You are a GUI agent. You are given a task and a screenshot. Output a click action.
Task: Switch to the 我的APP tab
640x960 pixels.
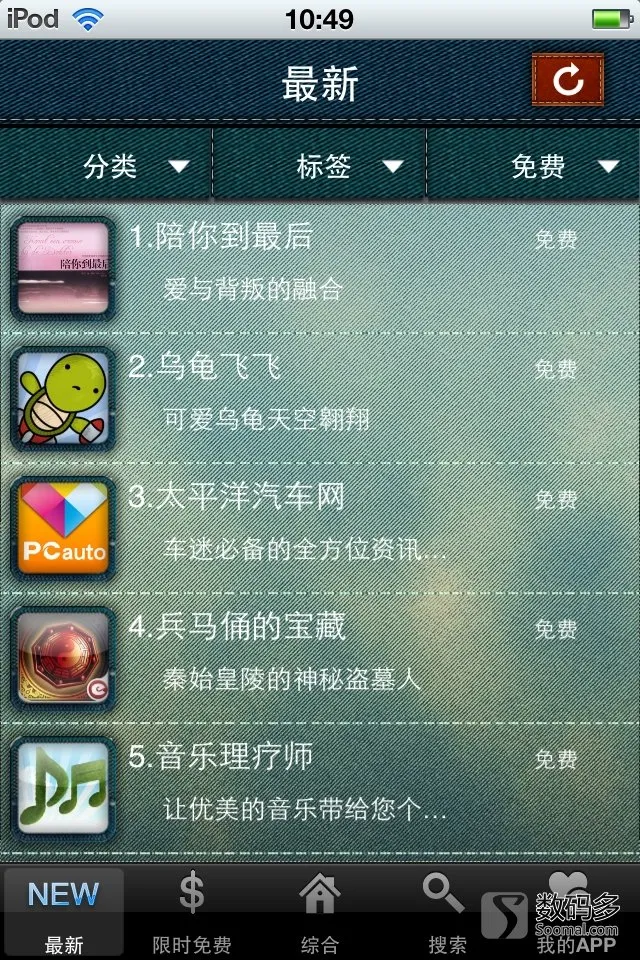coord(575,912)
